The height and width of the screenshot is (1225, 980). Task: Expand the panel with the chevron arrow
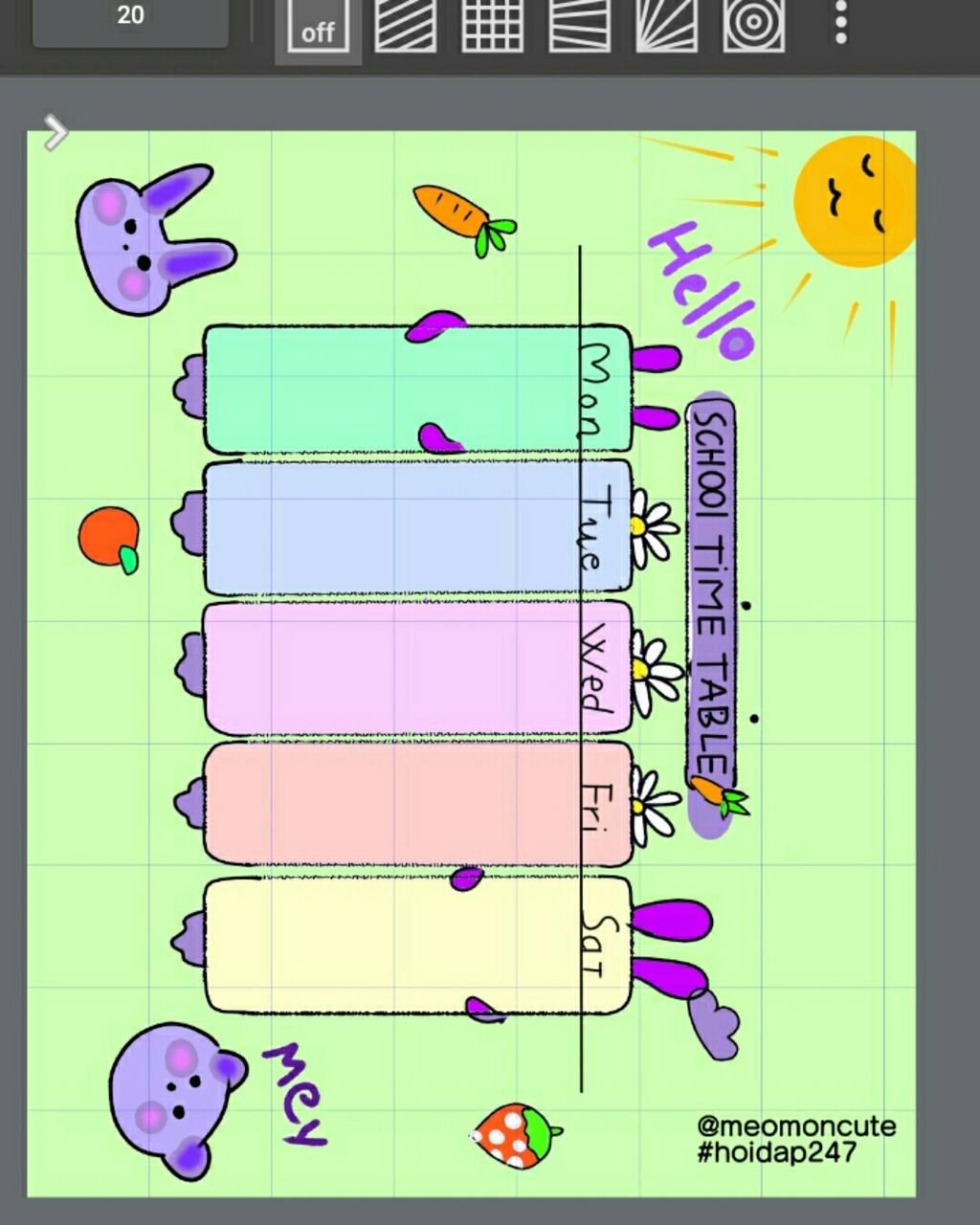pos(56,133)
